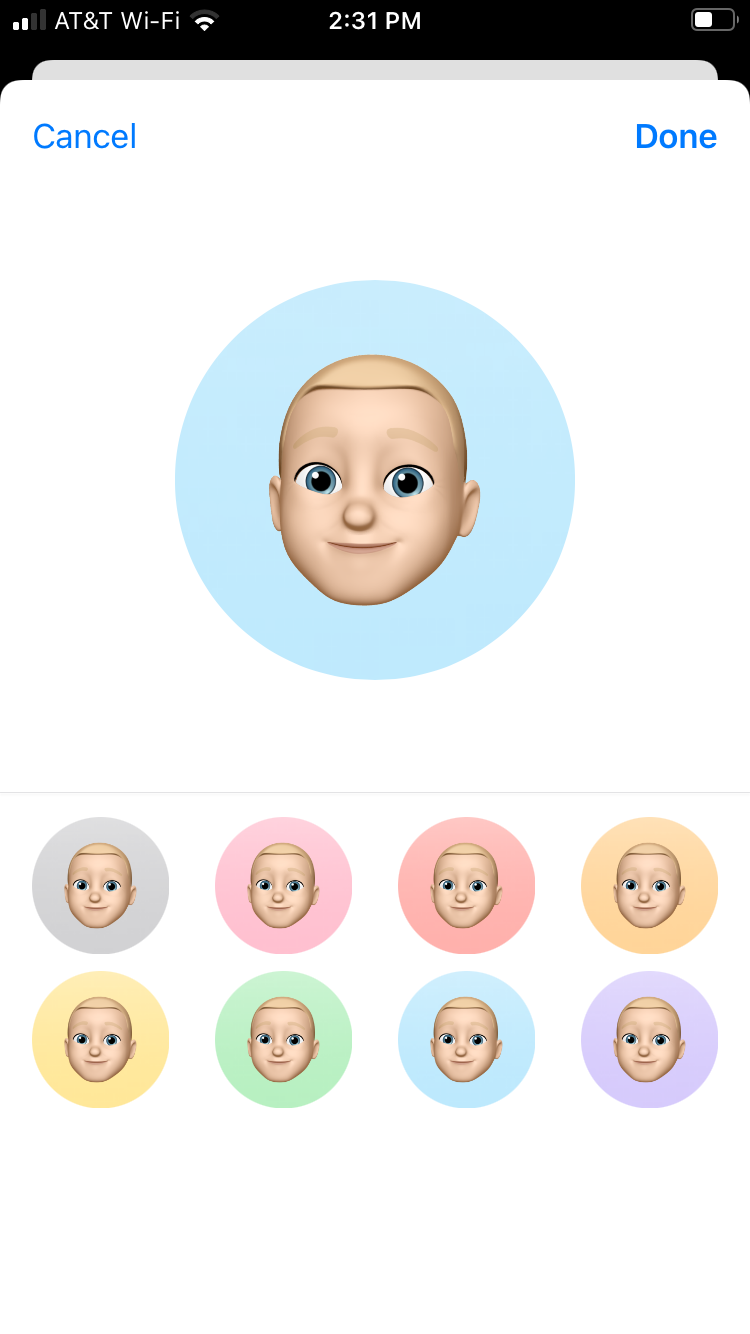Confirm the avatar with Done

pos(676,136)
